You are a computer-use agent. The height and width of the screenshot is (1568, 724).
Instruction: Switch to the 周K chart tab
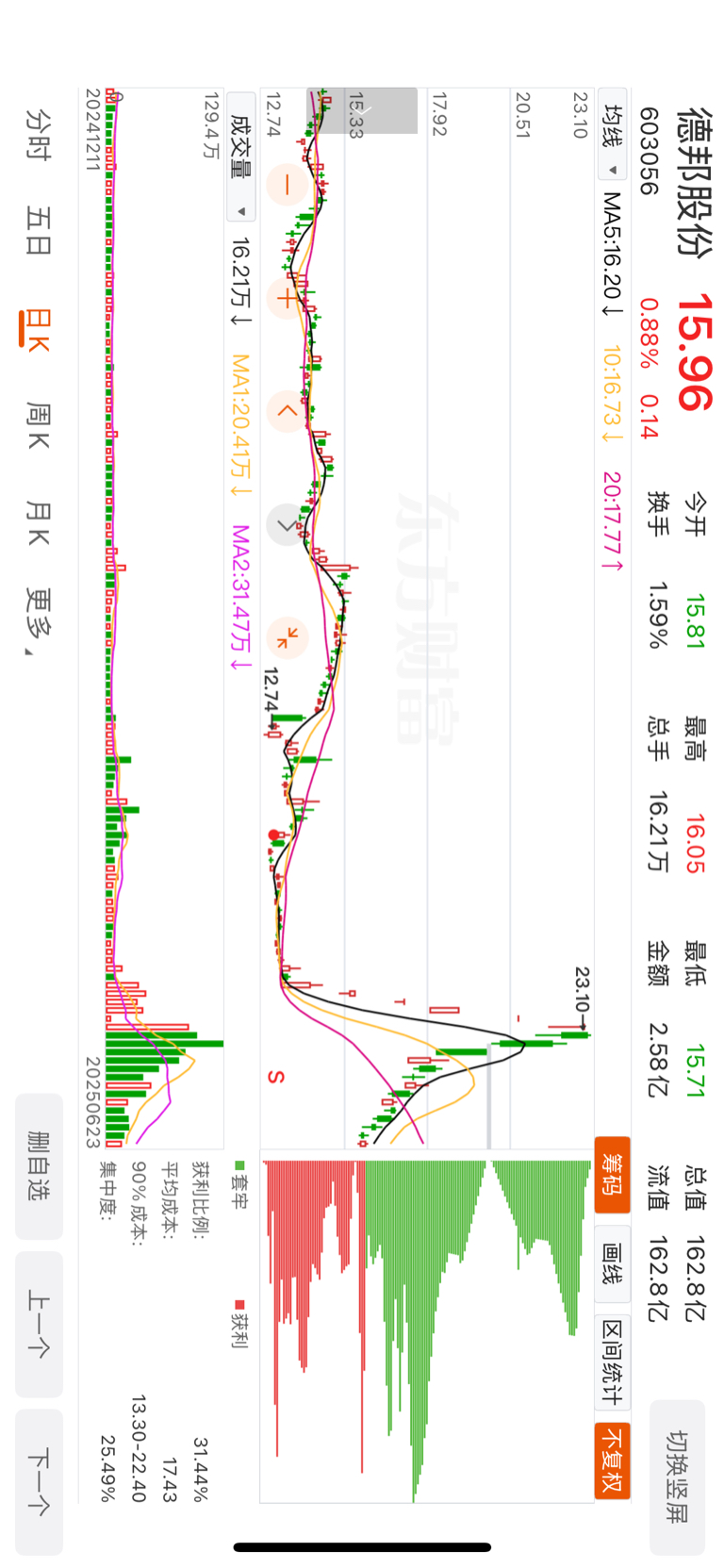(x=39, y=424)
